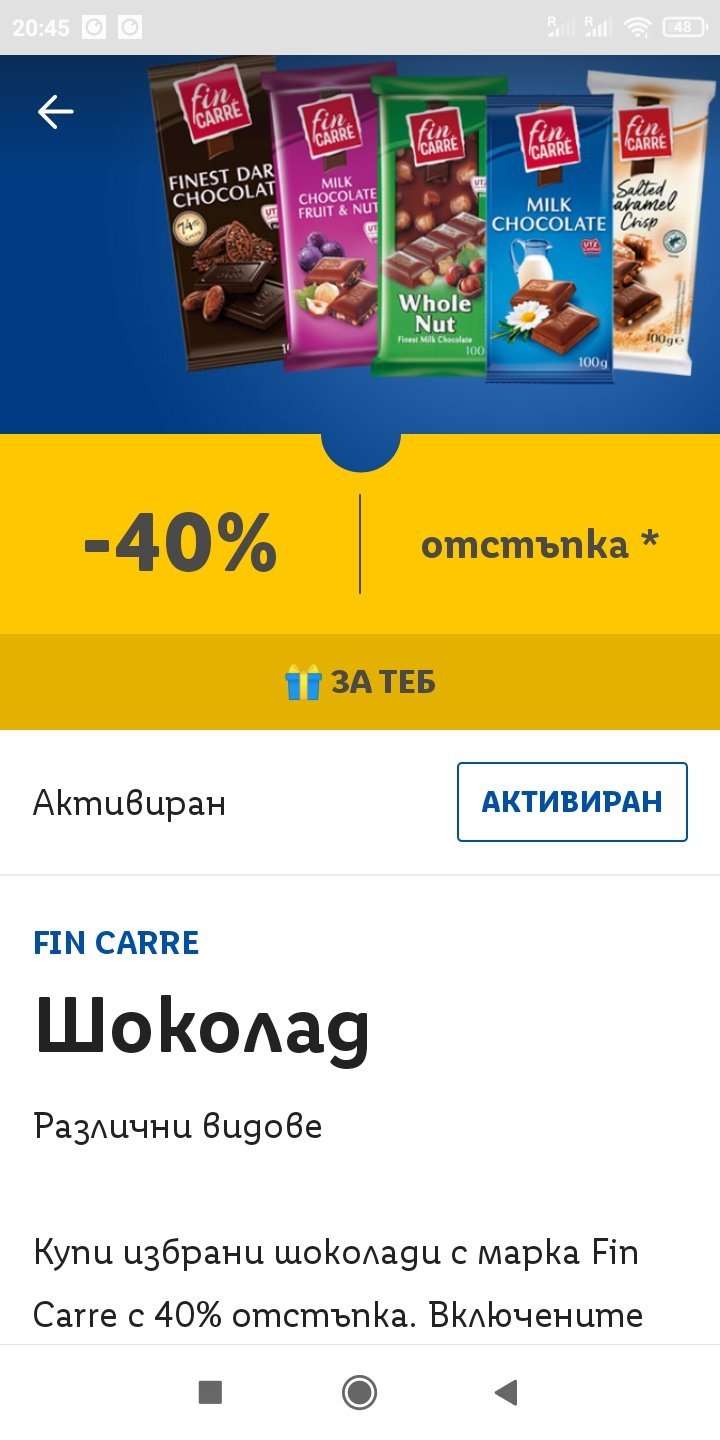
Task: Tap the system home button
Action: click(359, 1392)
